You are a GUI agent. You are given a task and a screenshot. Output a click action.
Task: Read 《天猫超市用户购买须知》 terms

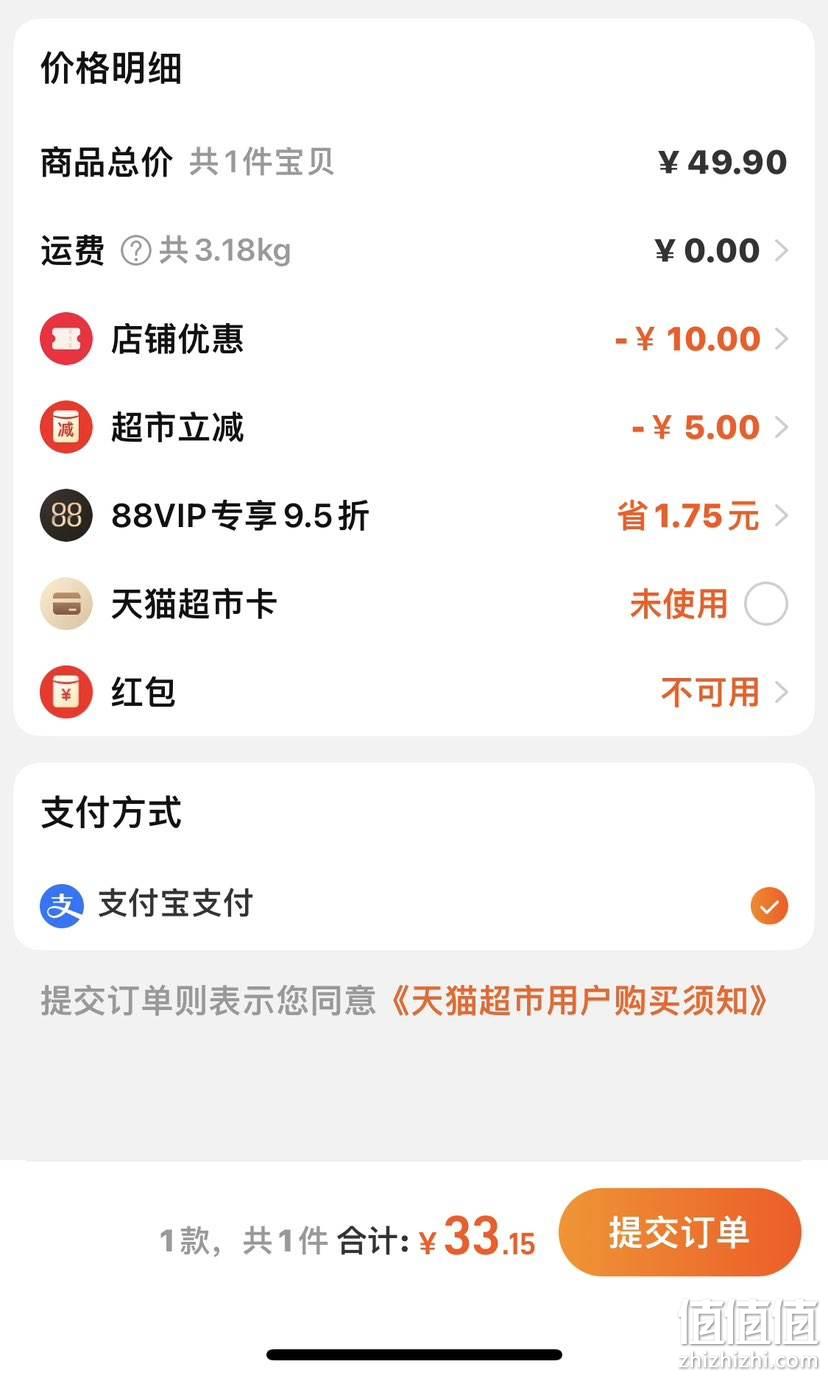pyautogui.click(x=580, y=1000)
